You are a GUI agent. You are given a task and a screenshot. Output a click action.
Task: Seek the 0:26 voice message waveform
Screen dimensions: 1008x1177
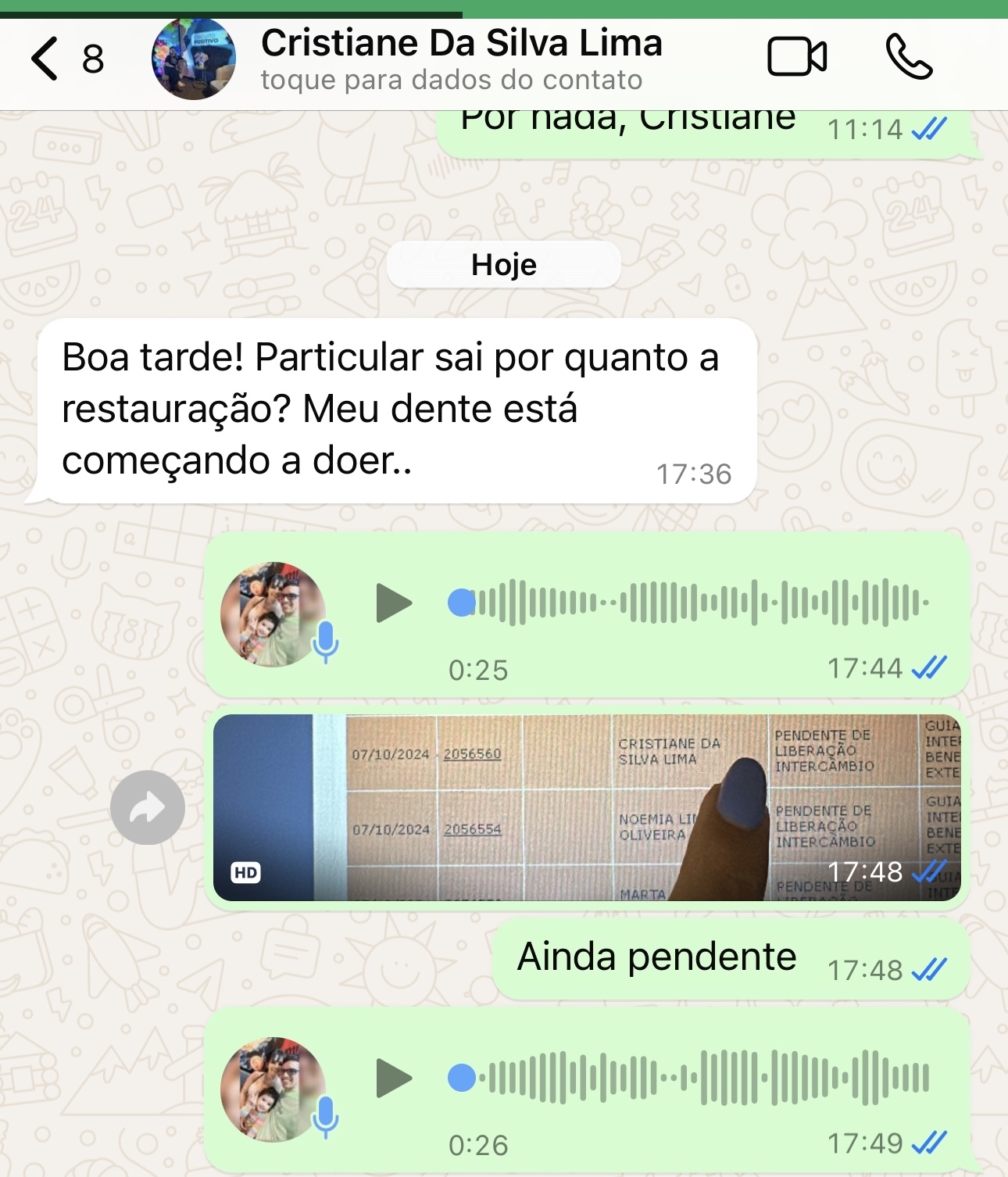(688, 1078)
